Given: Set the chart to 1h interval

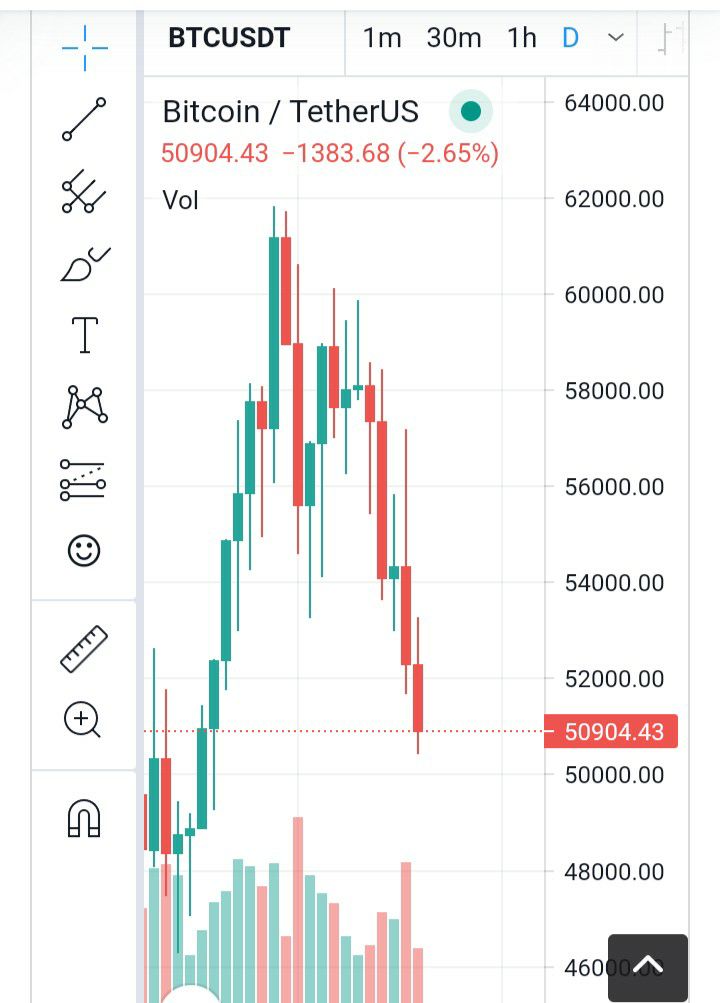Looking at the screenshot, I should pyautogui.click(x=522, y=38).
